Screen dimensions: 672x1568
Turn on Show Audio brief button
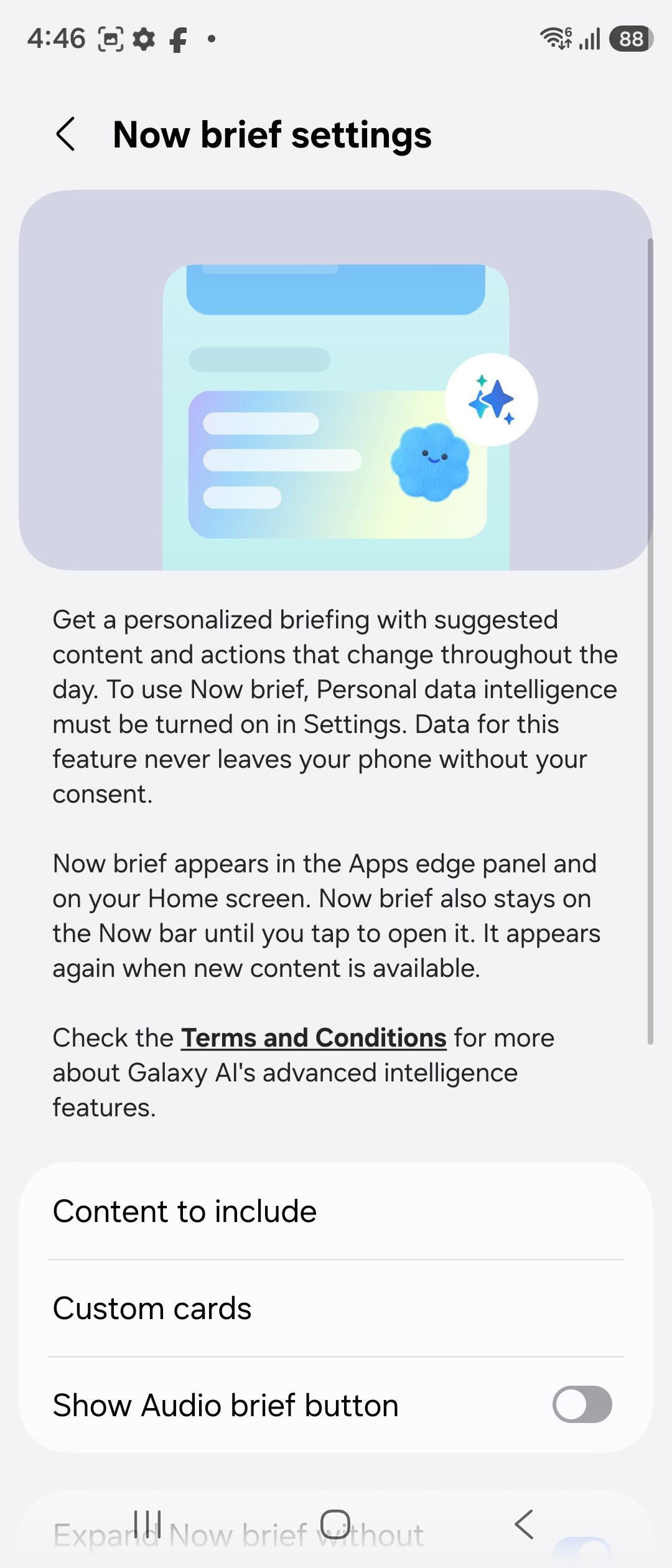tap(582, 1404)
